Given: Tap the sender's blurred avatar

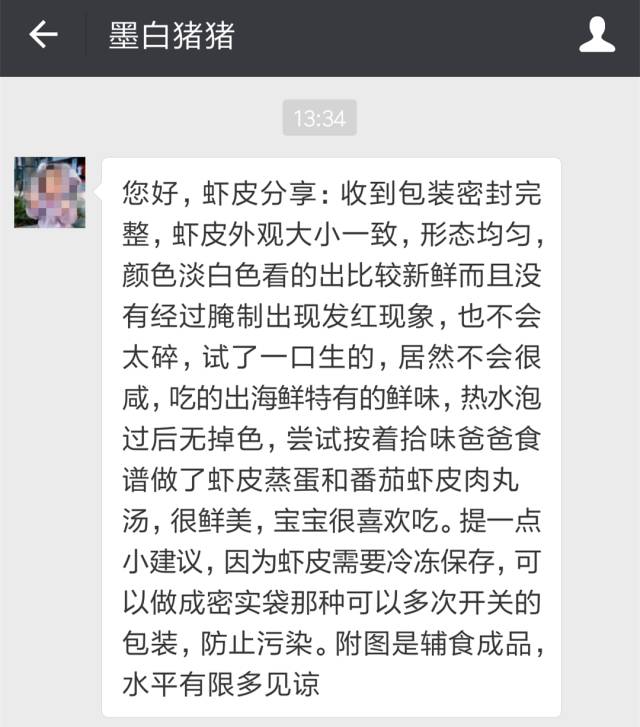Looking at the screenshot, I should point(49,192).
